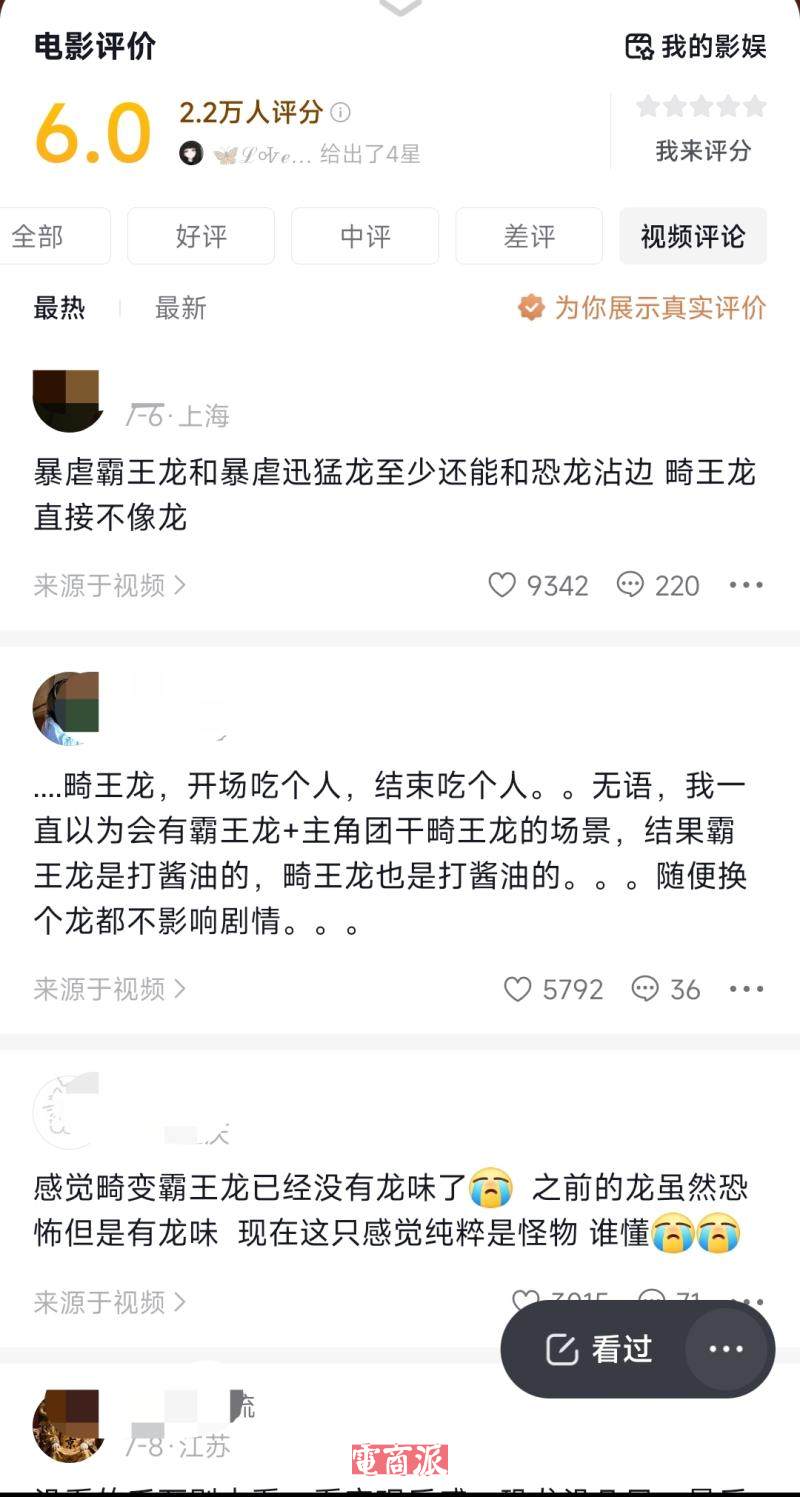
Task: View the 36 replies on the 畸王龙 review
Action: coord(646,989)
